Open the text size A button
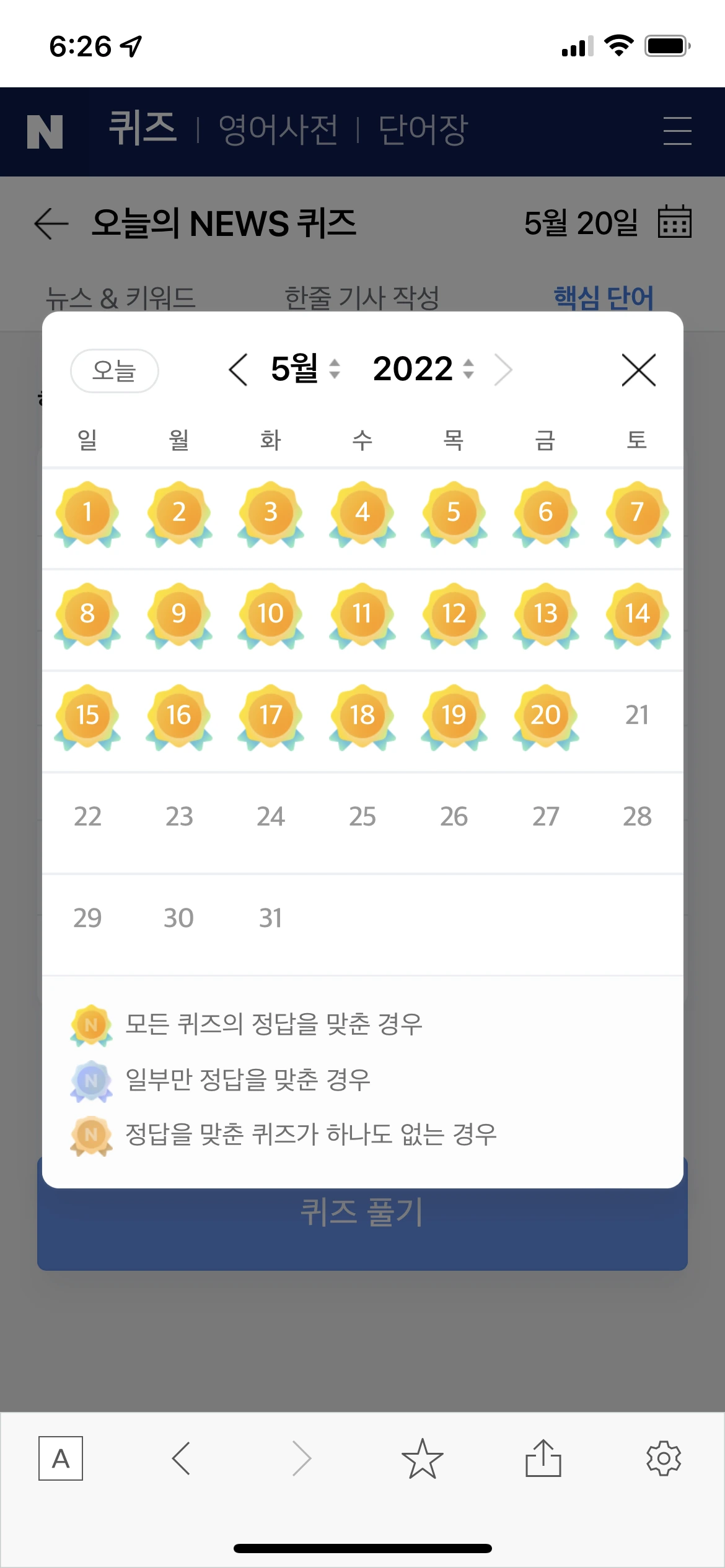The height and width of the screenshot is (1568, 725). point(61,1458)
